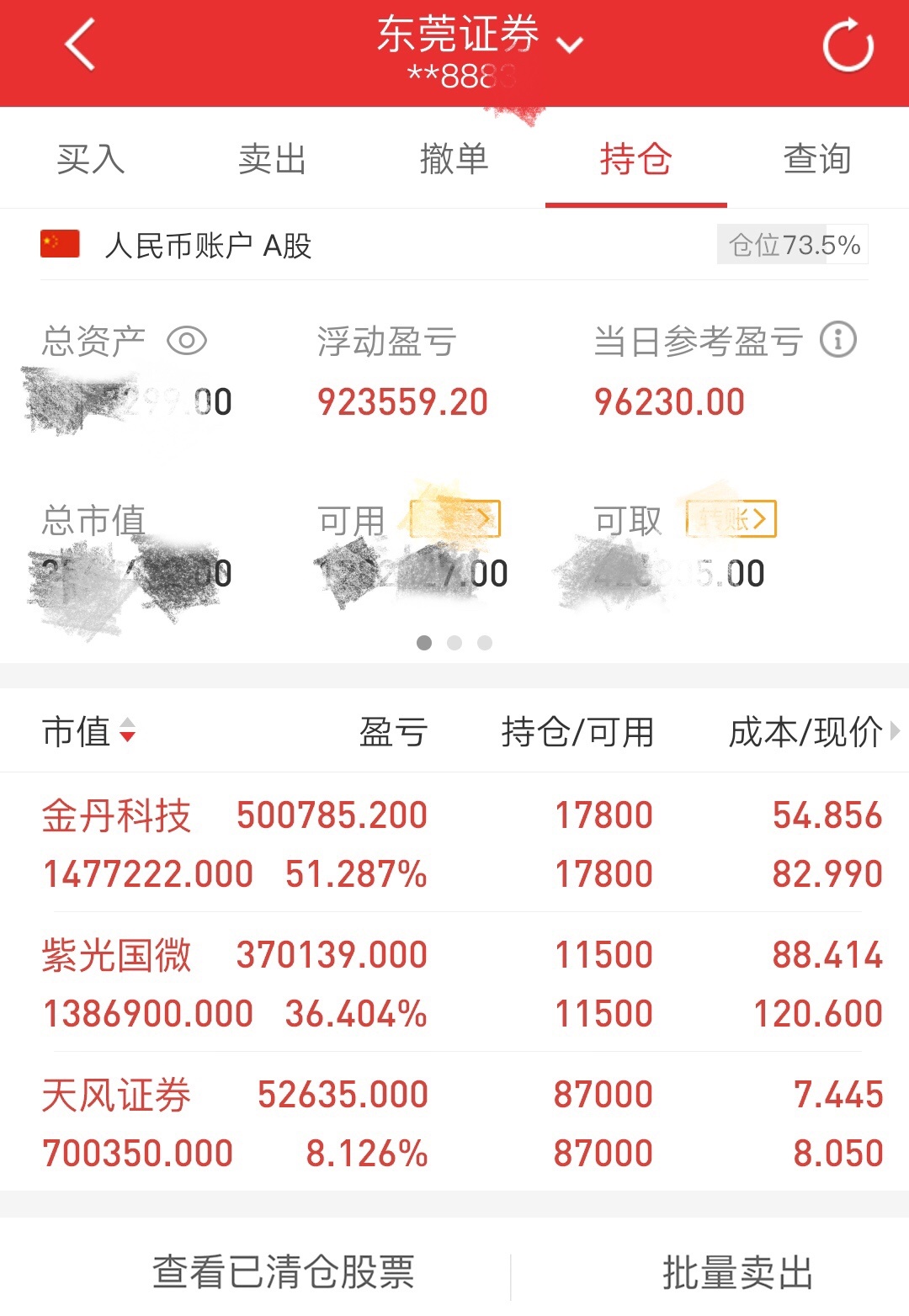Select the first pagination dot

click(x=425, y=642)
